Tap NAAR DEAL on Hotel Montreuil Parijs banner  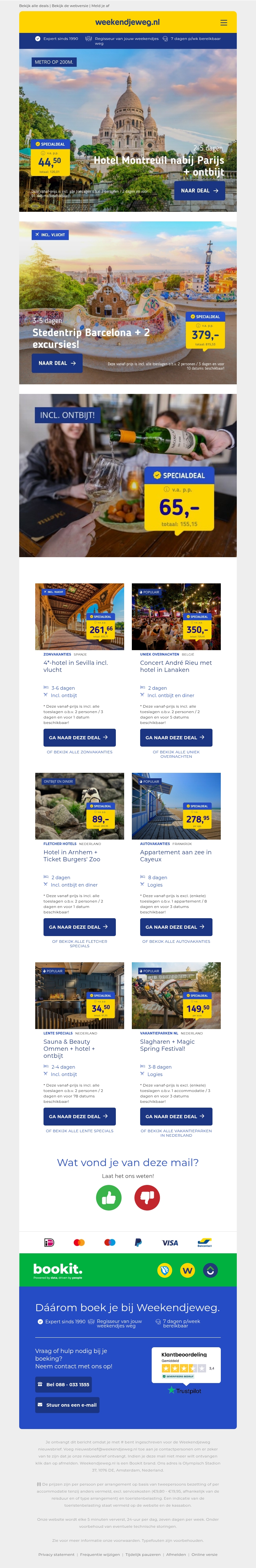pos(199,190)
